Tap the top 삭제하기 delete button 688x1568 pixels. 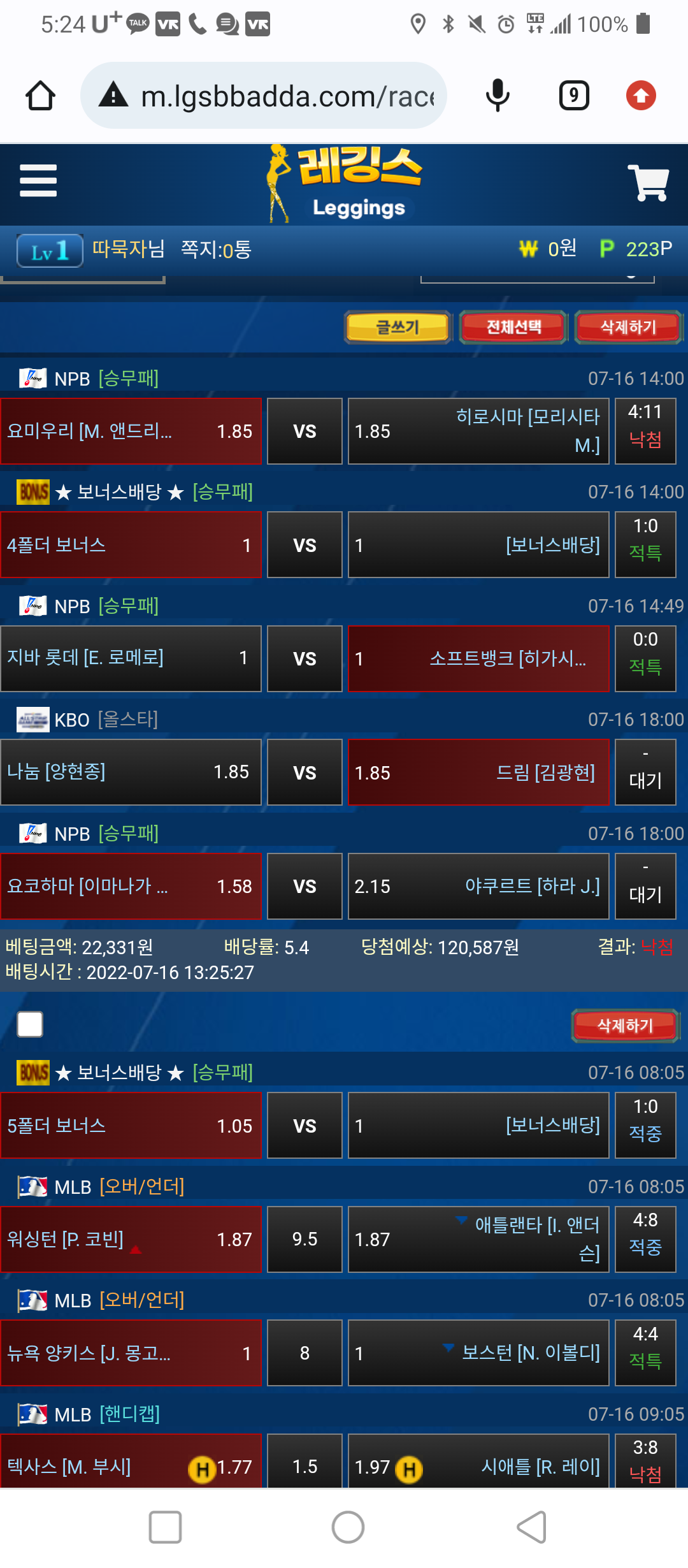coord(628,327)
